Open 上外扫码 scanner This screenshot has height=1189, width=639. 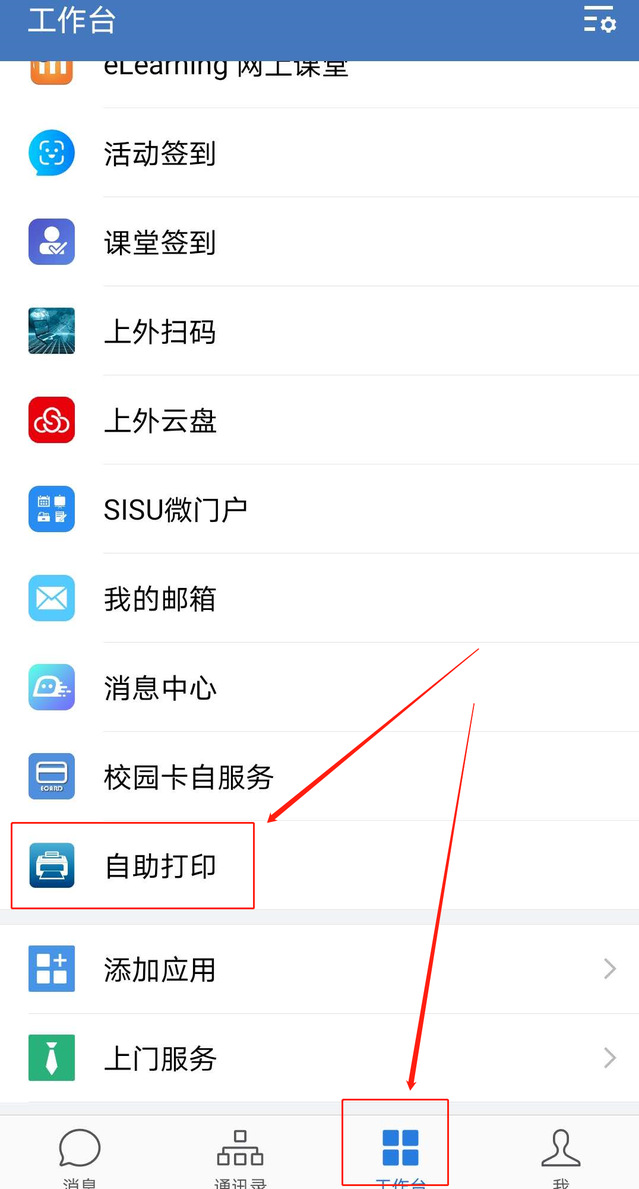(160, 331)
